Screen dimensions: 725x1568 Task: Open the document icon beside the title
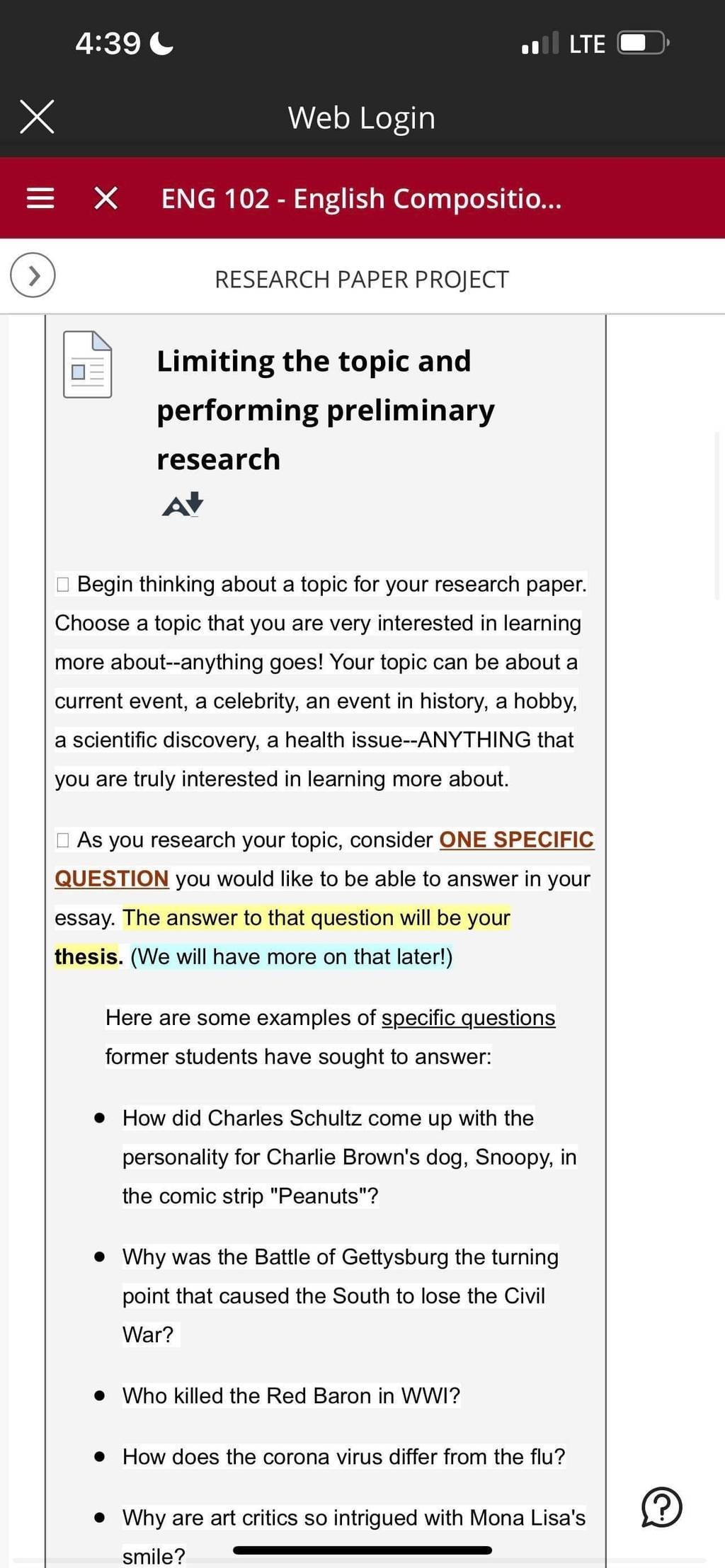(x=88, y=365)
